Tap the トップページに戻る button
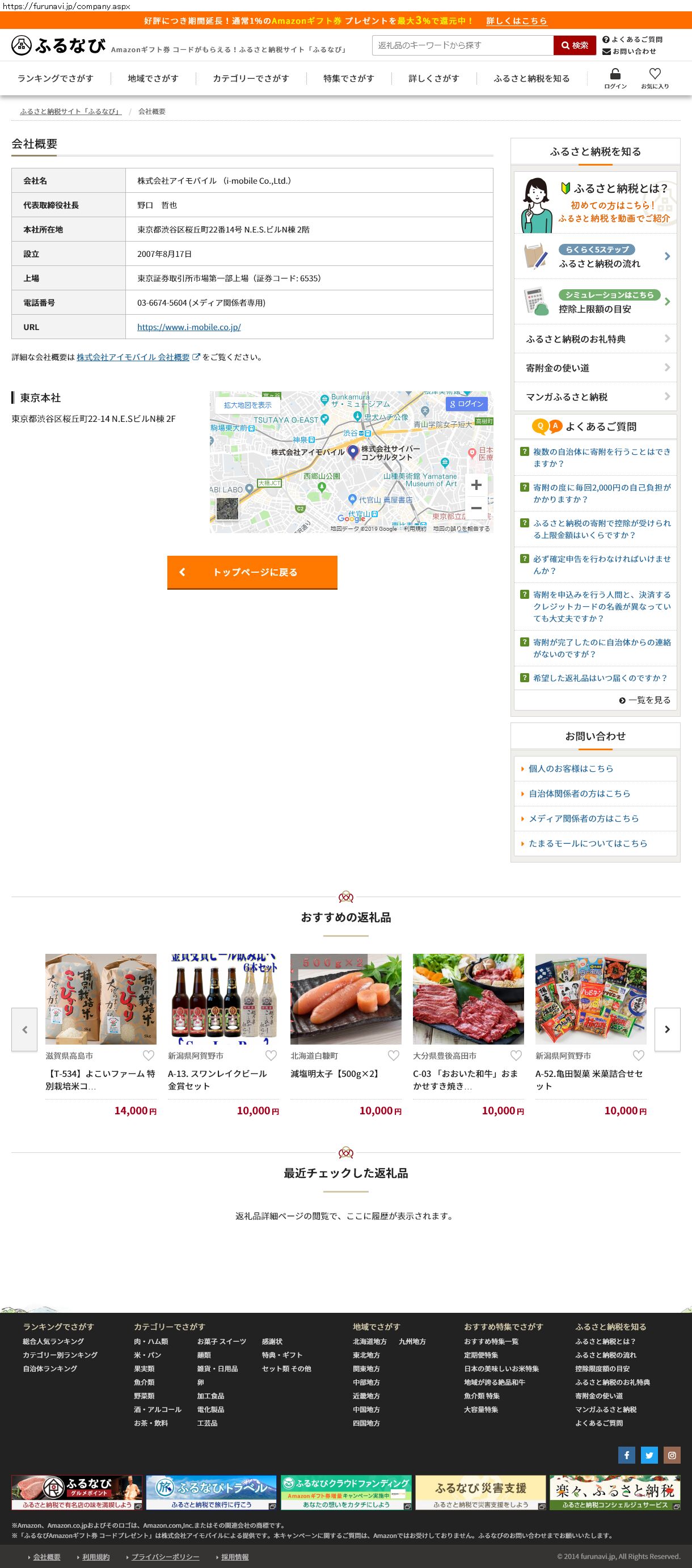The image size is (692, 1568). point(252,572)
